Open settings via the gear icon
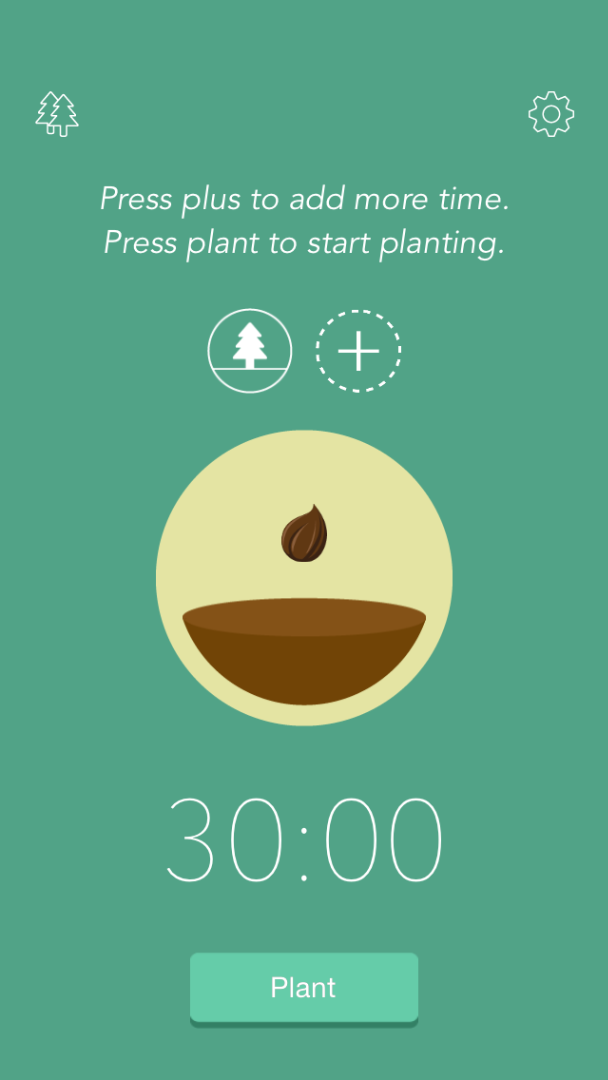 pyautogui.click(x=551, y=114)
